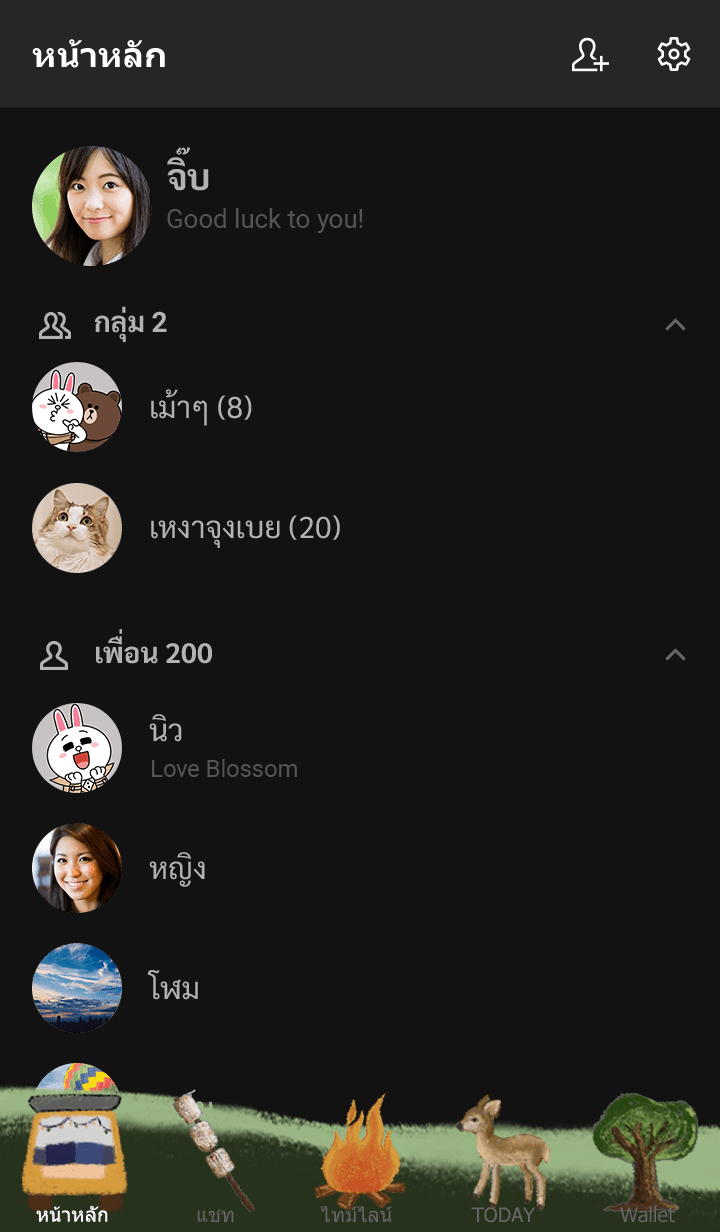Open the add friend icon

pyautogui.click(x=590, y=55)
